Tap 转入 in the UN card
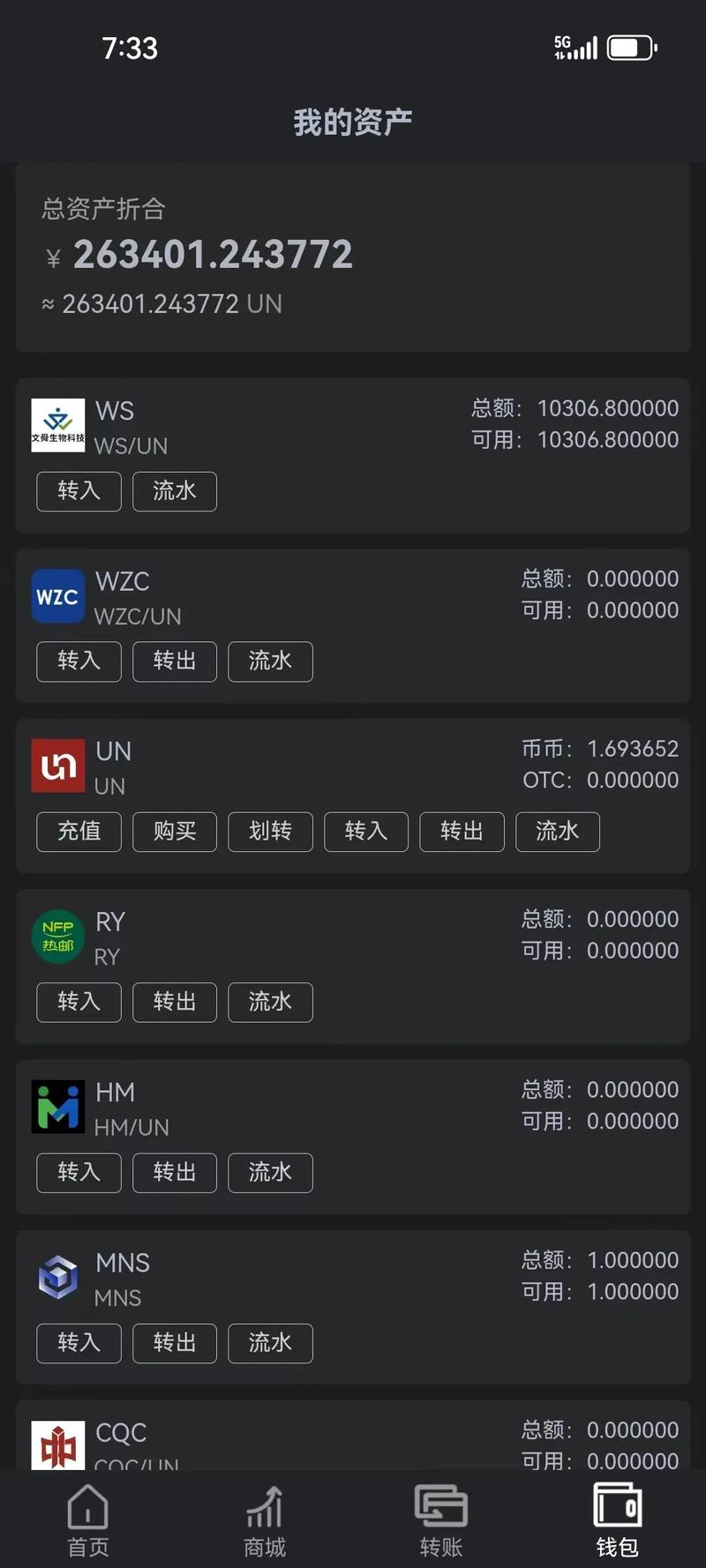This screenshot has width=706, height=1568. (x=366, y=832)
